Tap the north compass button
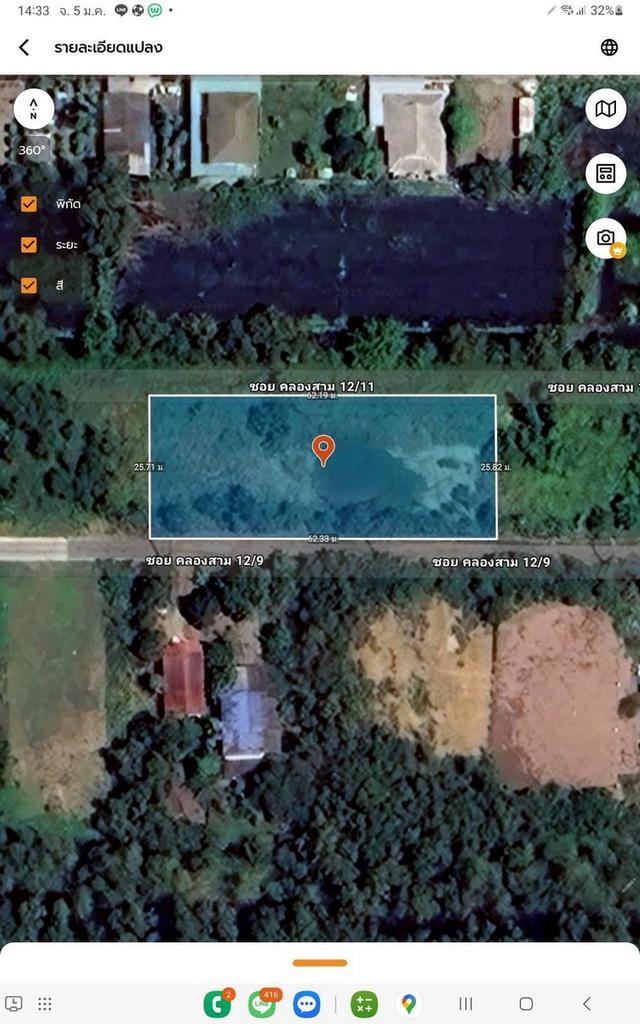The height and width of the screenshot is (1024, 640). [x=34, y=109]
